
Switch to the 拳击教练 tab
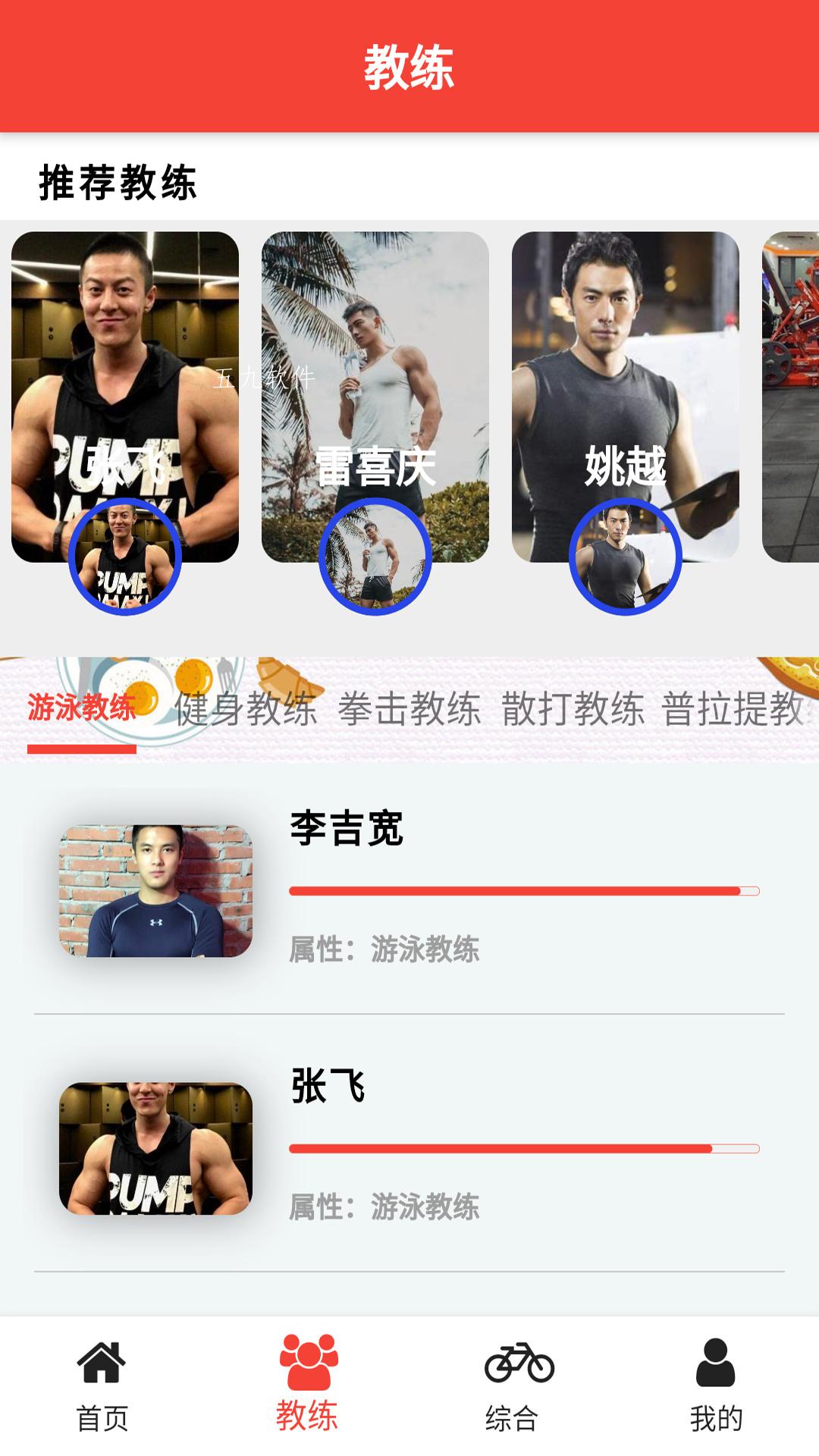click(409, 709)
